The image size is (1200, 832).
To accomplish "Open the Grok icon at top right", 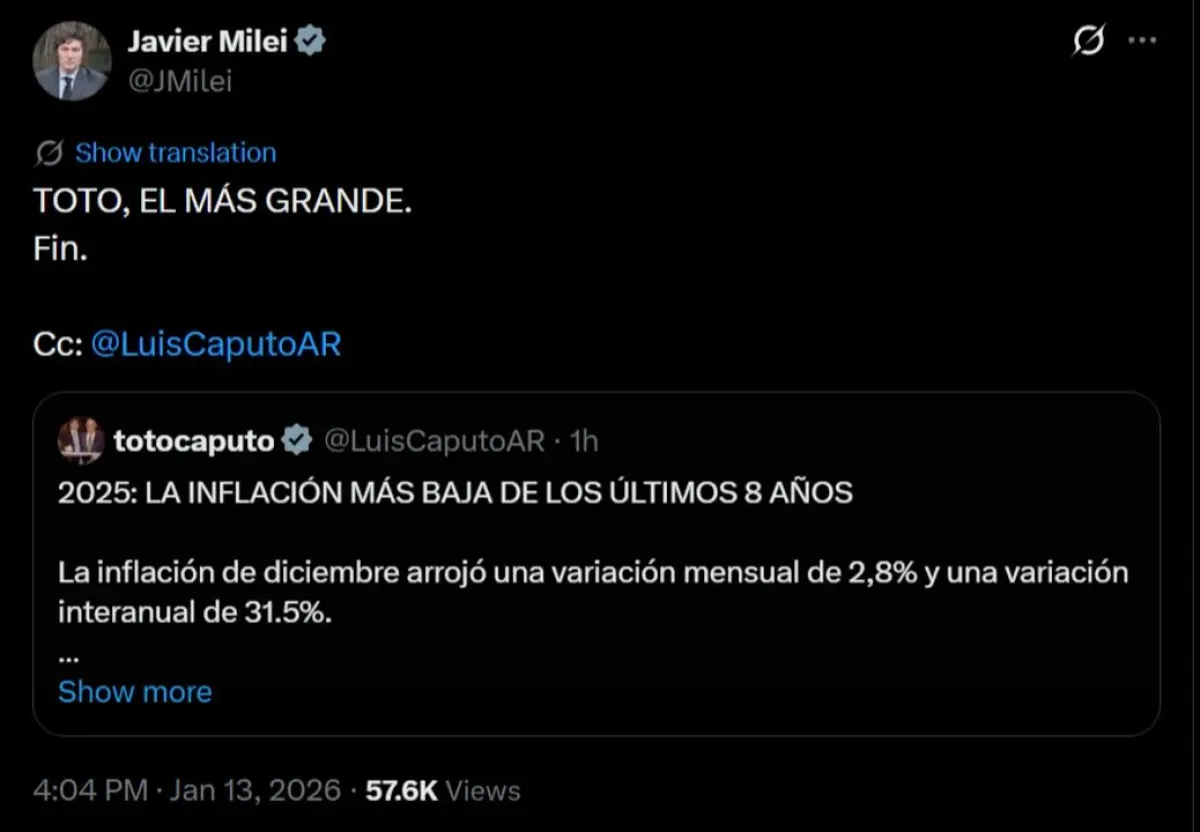I will [1087, 42].
